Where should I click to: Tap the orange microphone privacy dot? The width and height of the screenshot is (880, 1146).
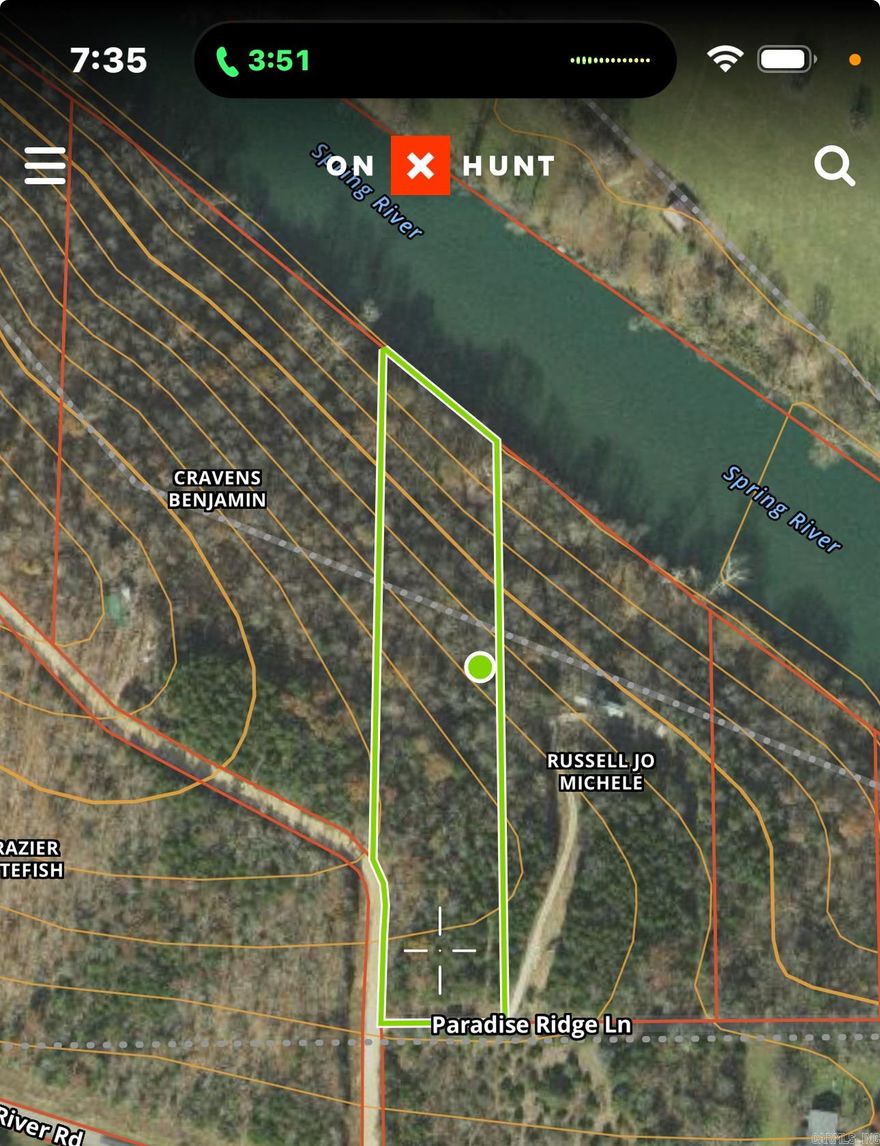point(855,59)
